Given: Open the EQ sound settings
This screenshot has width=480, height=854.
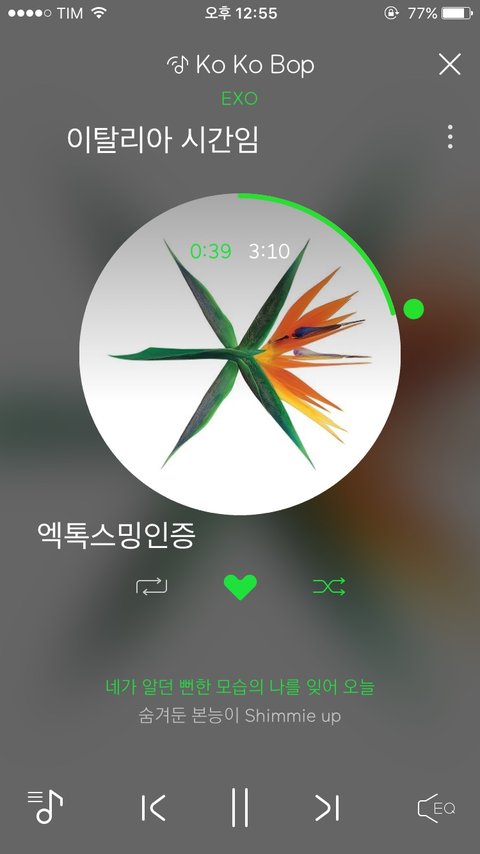Looking at the screenshot, I should click(436, 808).
